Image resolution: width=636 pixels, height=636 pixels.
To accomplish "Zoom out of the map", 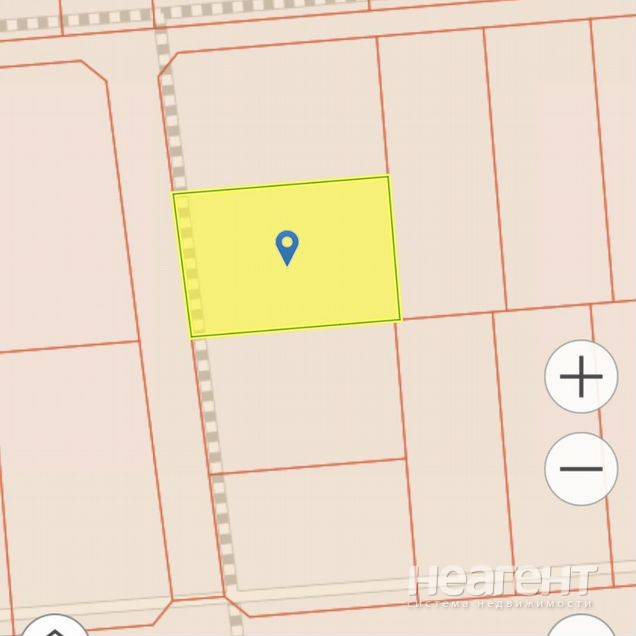I will [581, 468].
